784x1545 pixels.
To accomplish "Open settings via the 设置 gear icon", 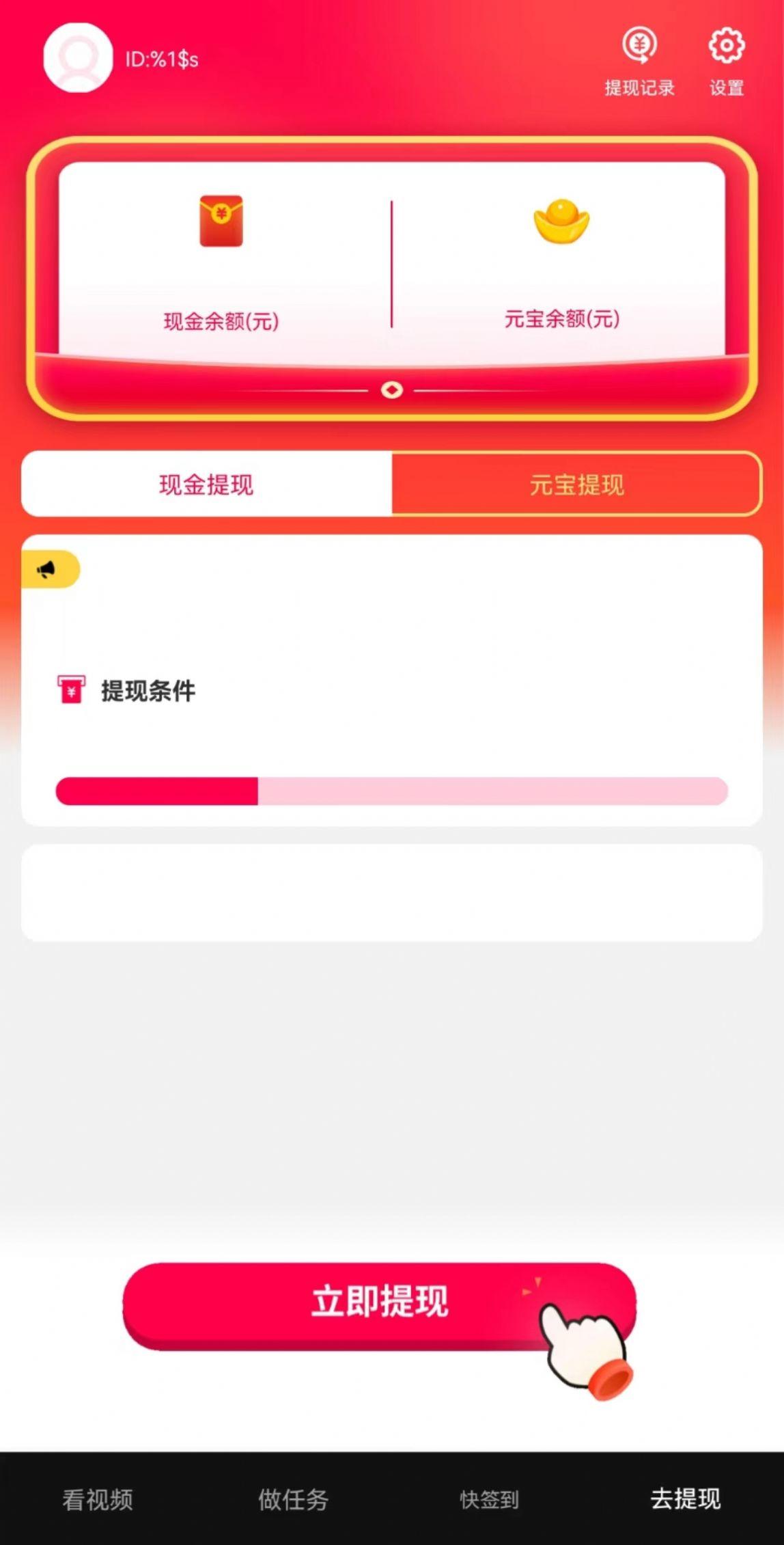I will [x=726, y=46].
